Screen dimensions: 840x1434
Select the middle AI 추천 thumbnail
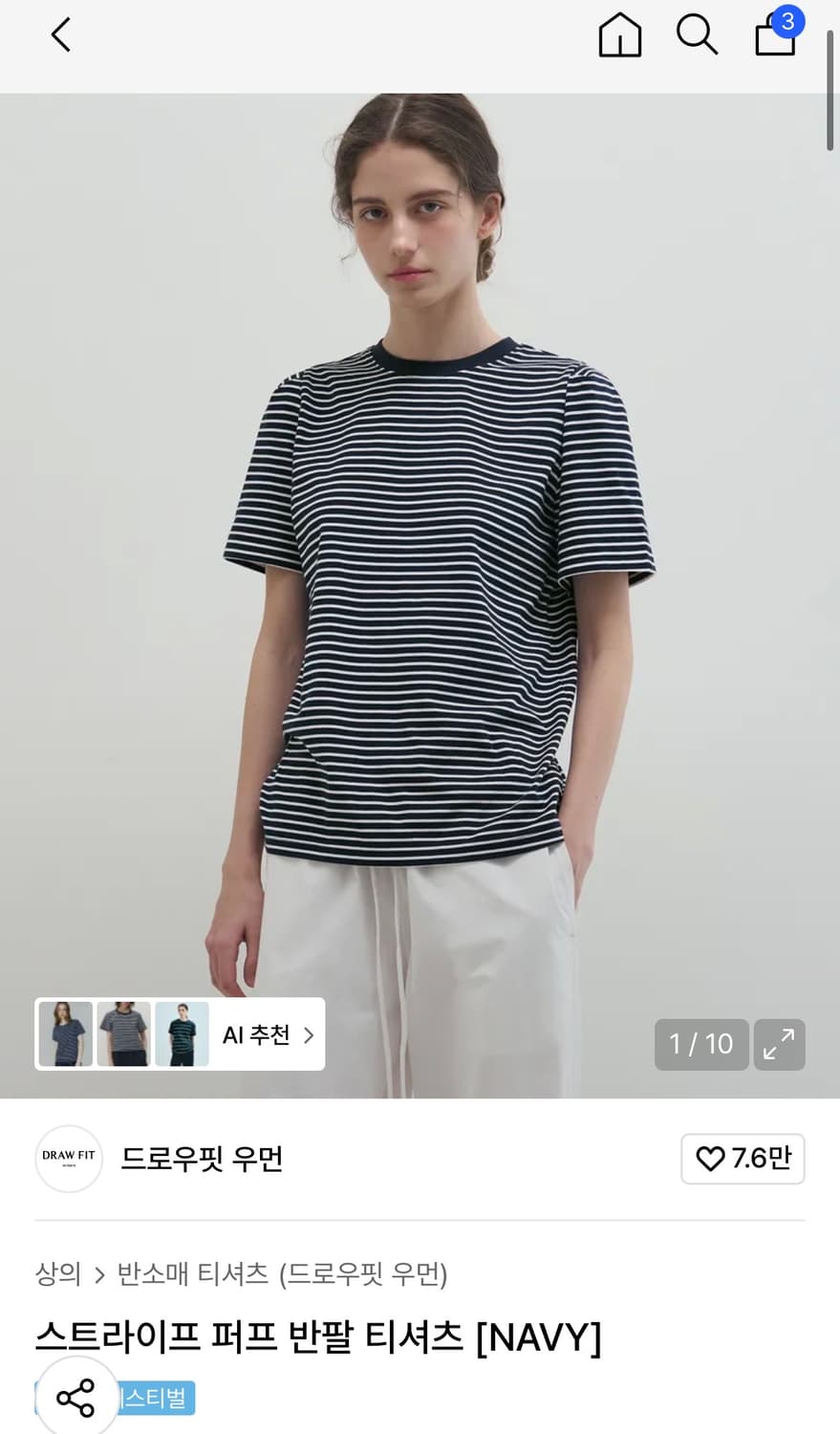pyautogui.click(x=123, y=1034)
